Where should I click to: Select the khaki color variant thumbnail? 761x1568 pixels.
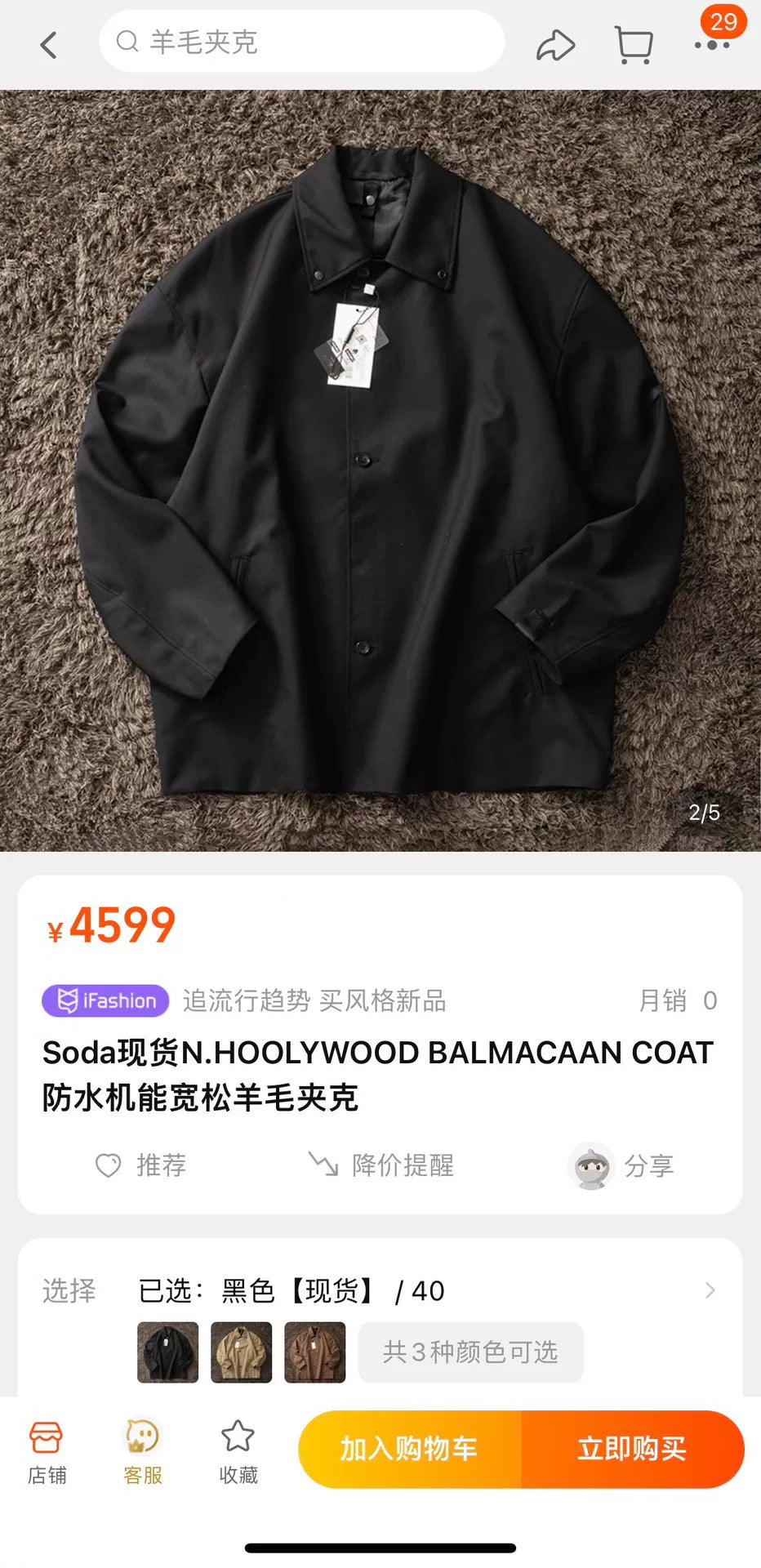[242, 1352]
